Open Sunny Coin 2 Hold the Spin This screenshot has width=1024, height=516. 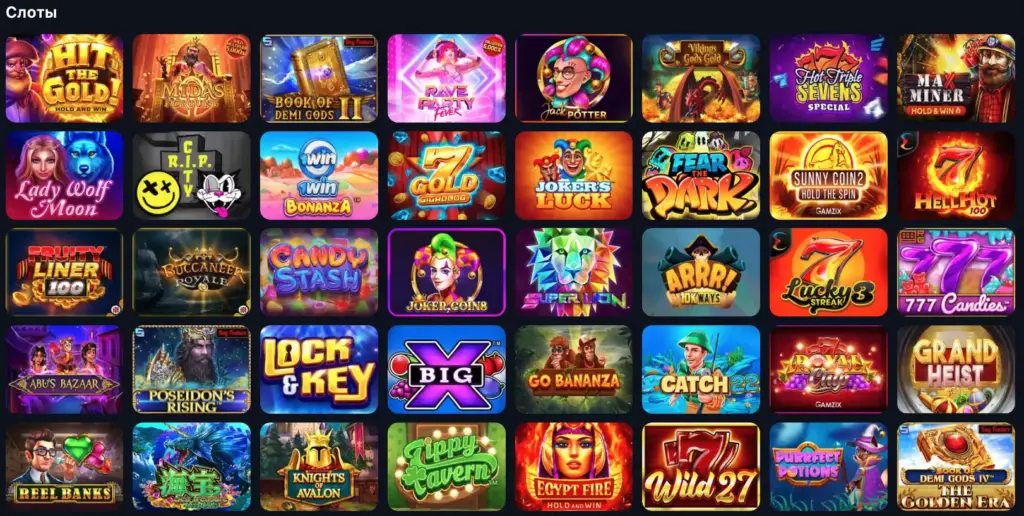[x=828, y=175]
